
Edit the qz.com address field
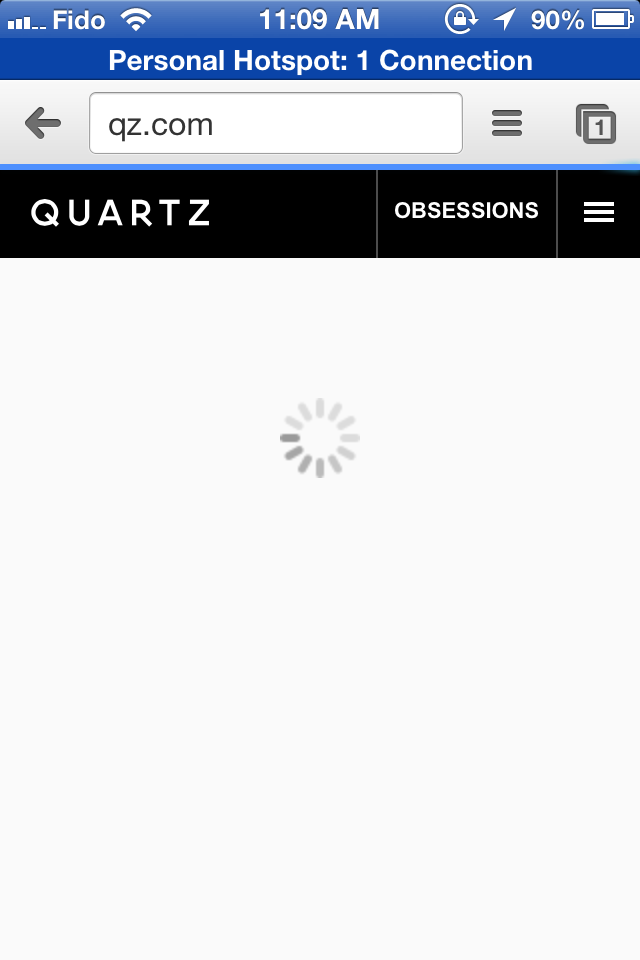click(275, 124)
